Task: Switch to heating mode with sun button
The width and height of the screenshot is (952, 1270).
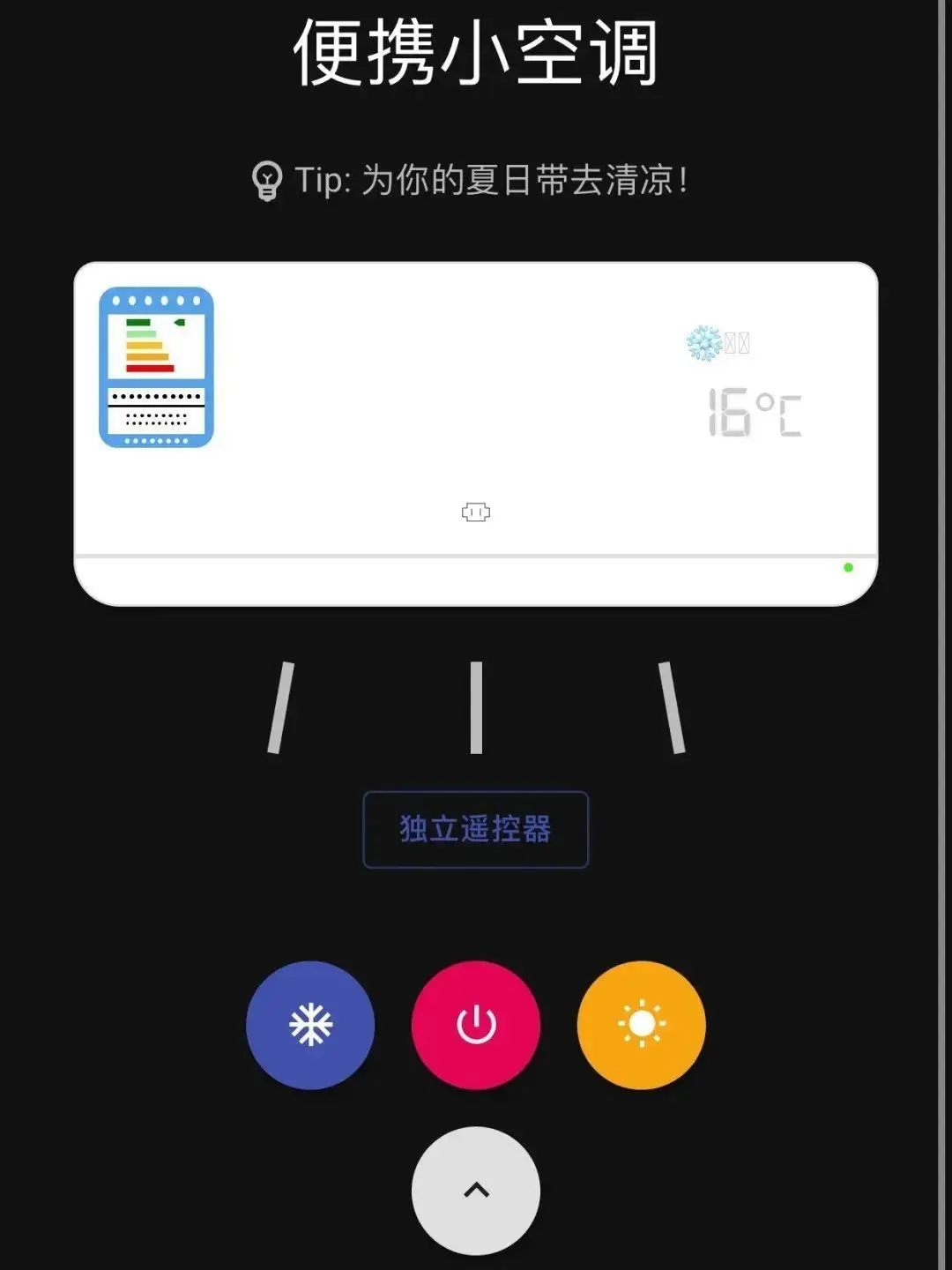Action: (641, 1025)
